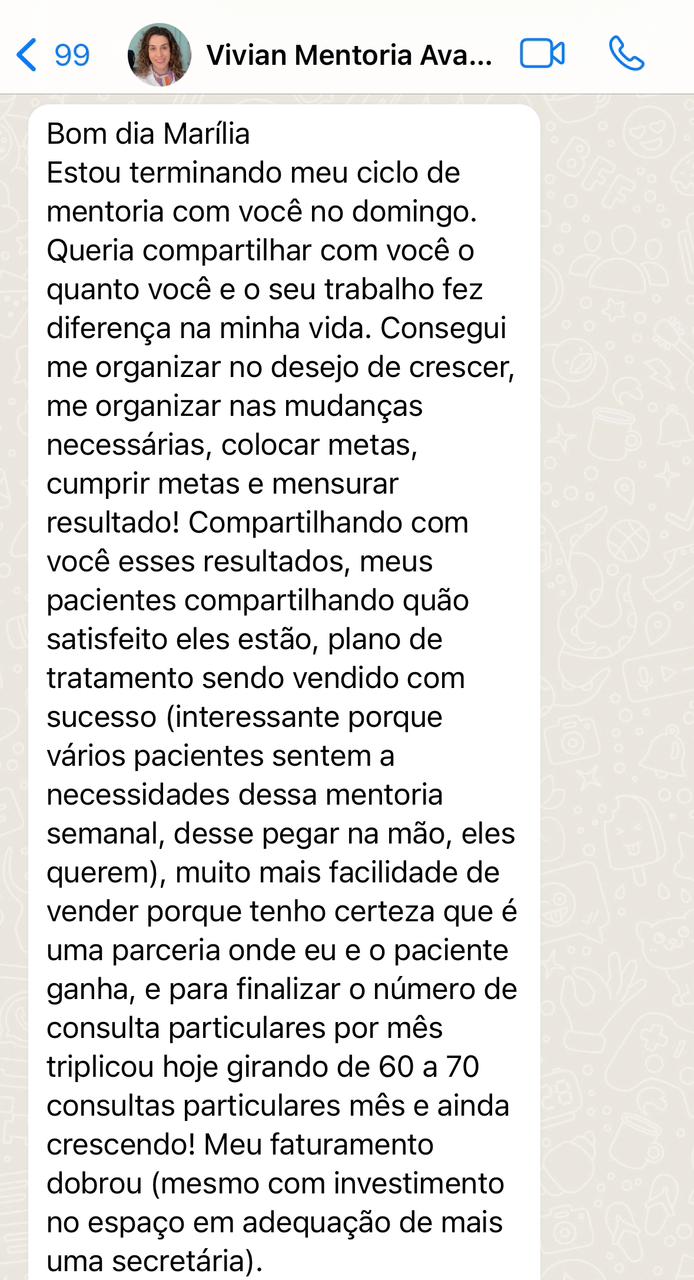Screen dimensions: 694x1280
Task: Open Vivian Mentoria's profile photo
Action: [x=159, y=54]
